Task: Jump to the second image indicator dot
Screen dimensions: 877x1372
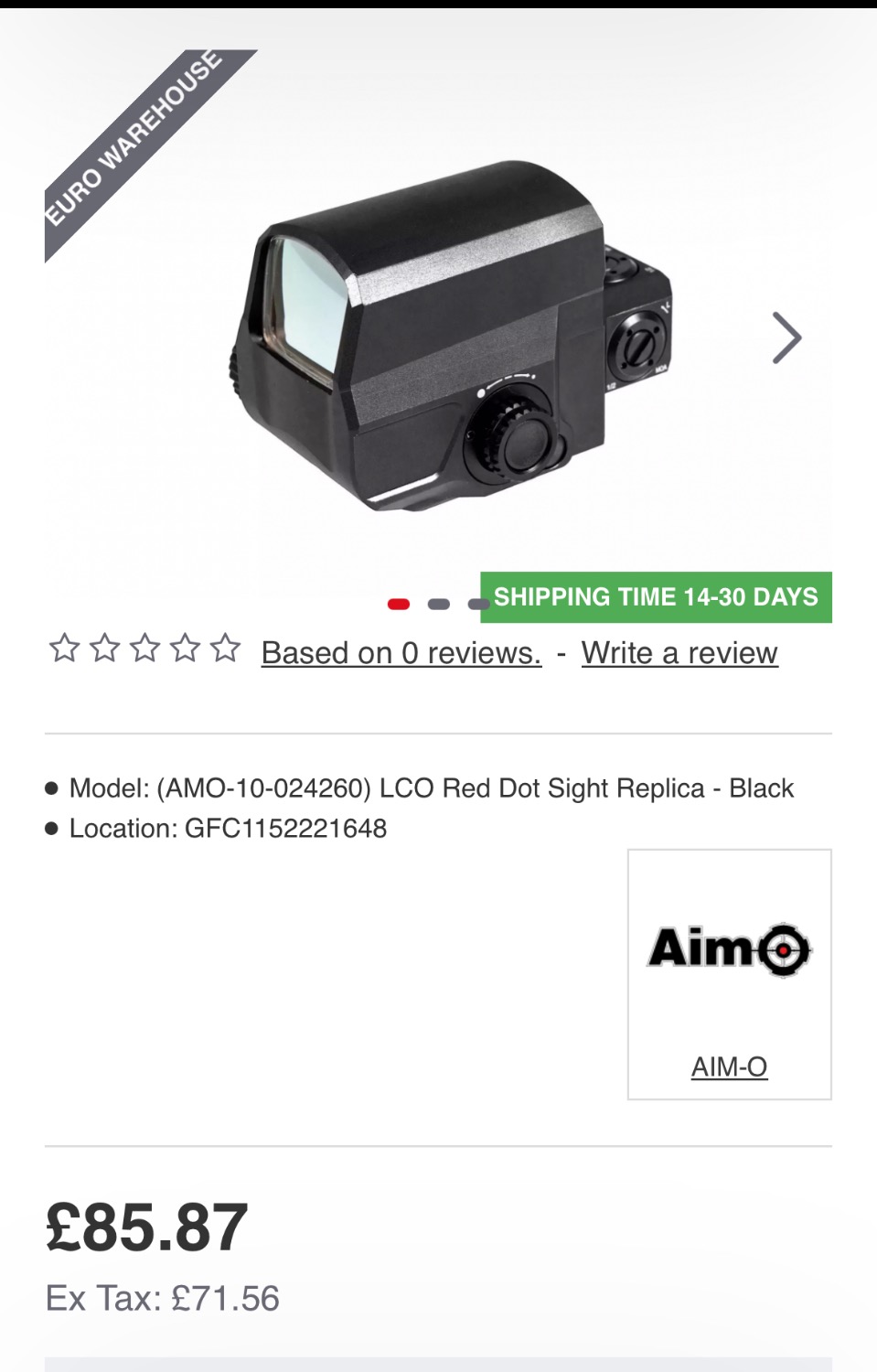Action: pyautogui.click(x=439, y=604)
